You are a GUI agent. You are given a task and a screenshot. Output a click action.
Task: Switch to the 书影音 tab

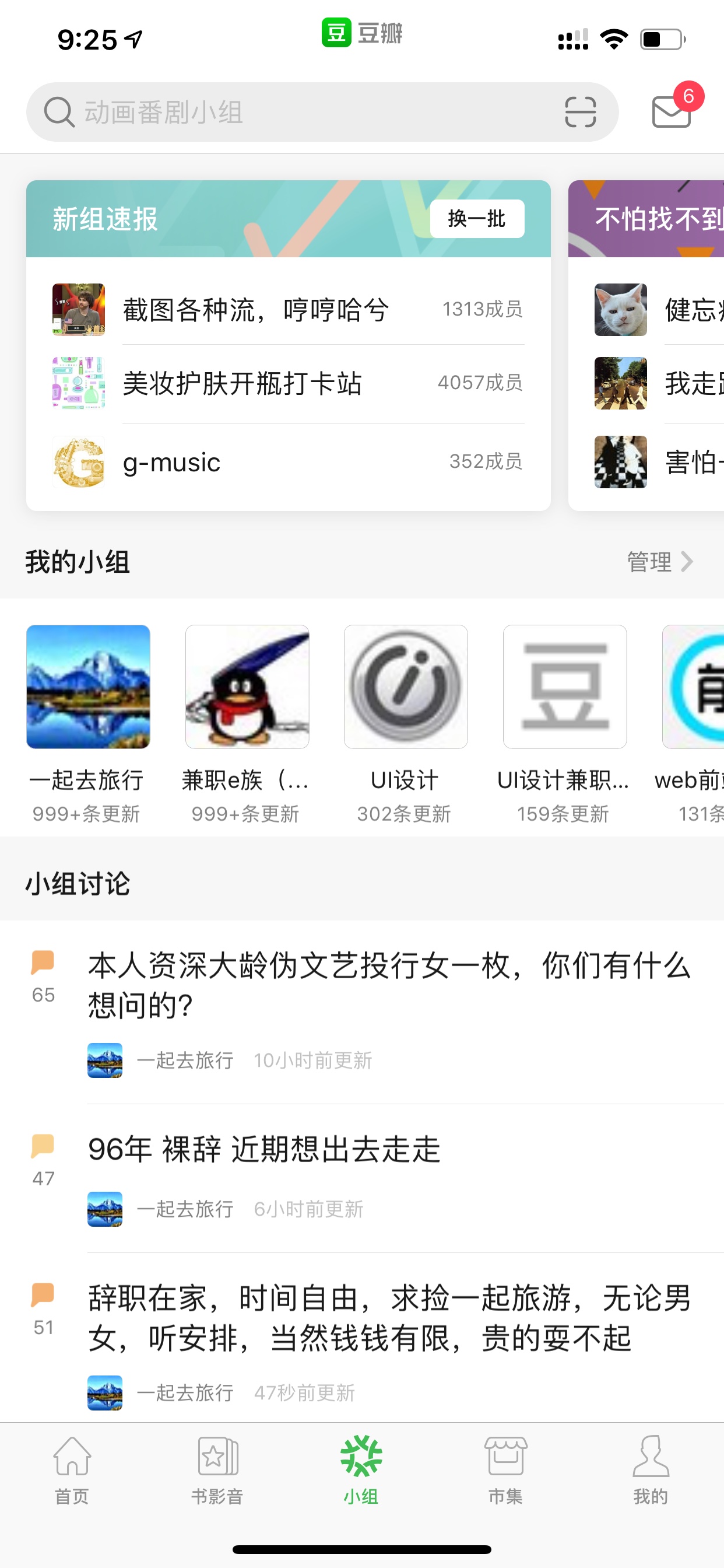click(x=217, y=1471)
